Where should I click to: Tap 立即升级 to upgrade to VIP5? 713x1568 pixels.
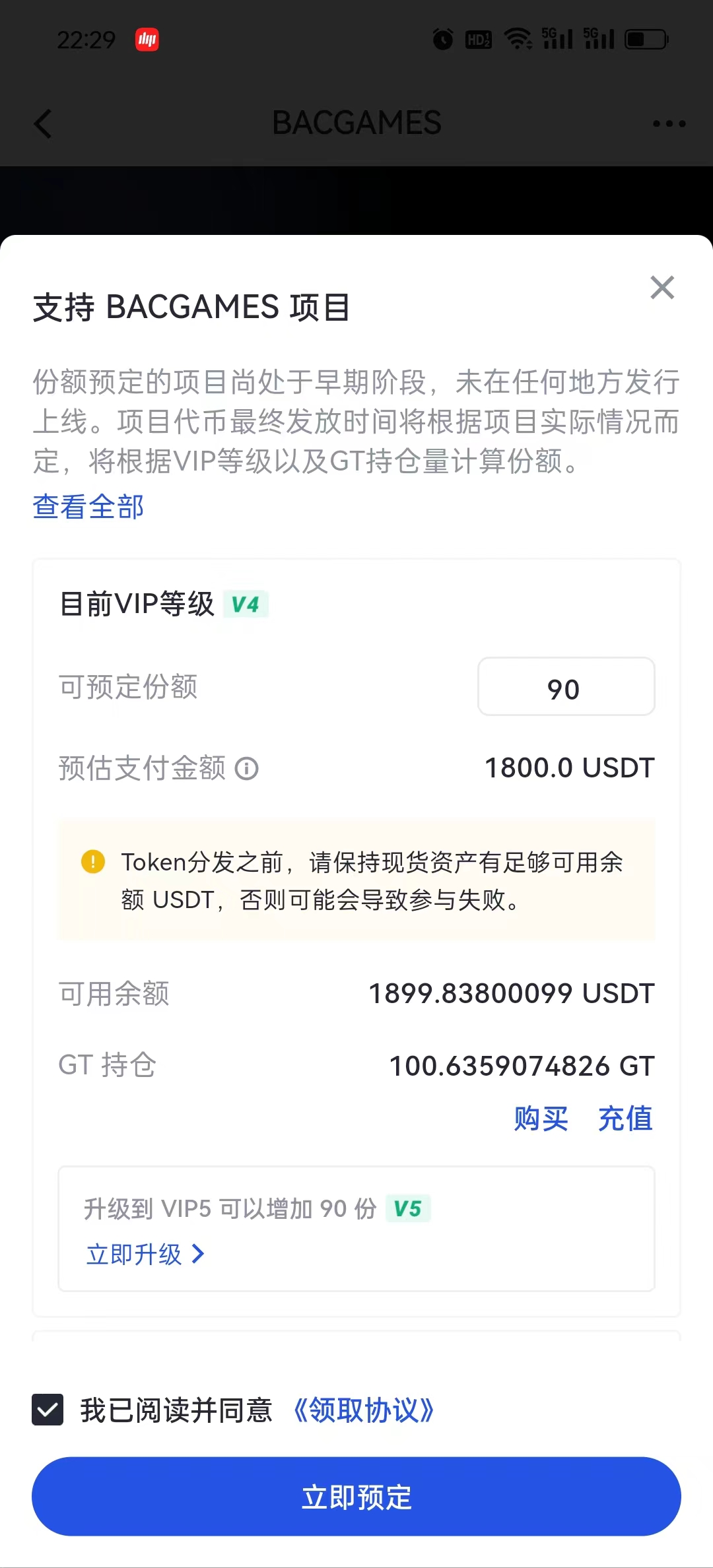pos(145,1254)
